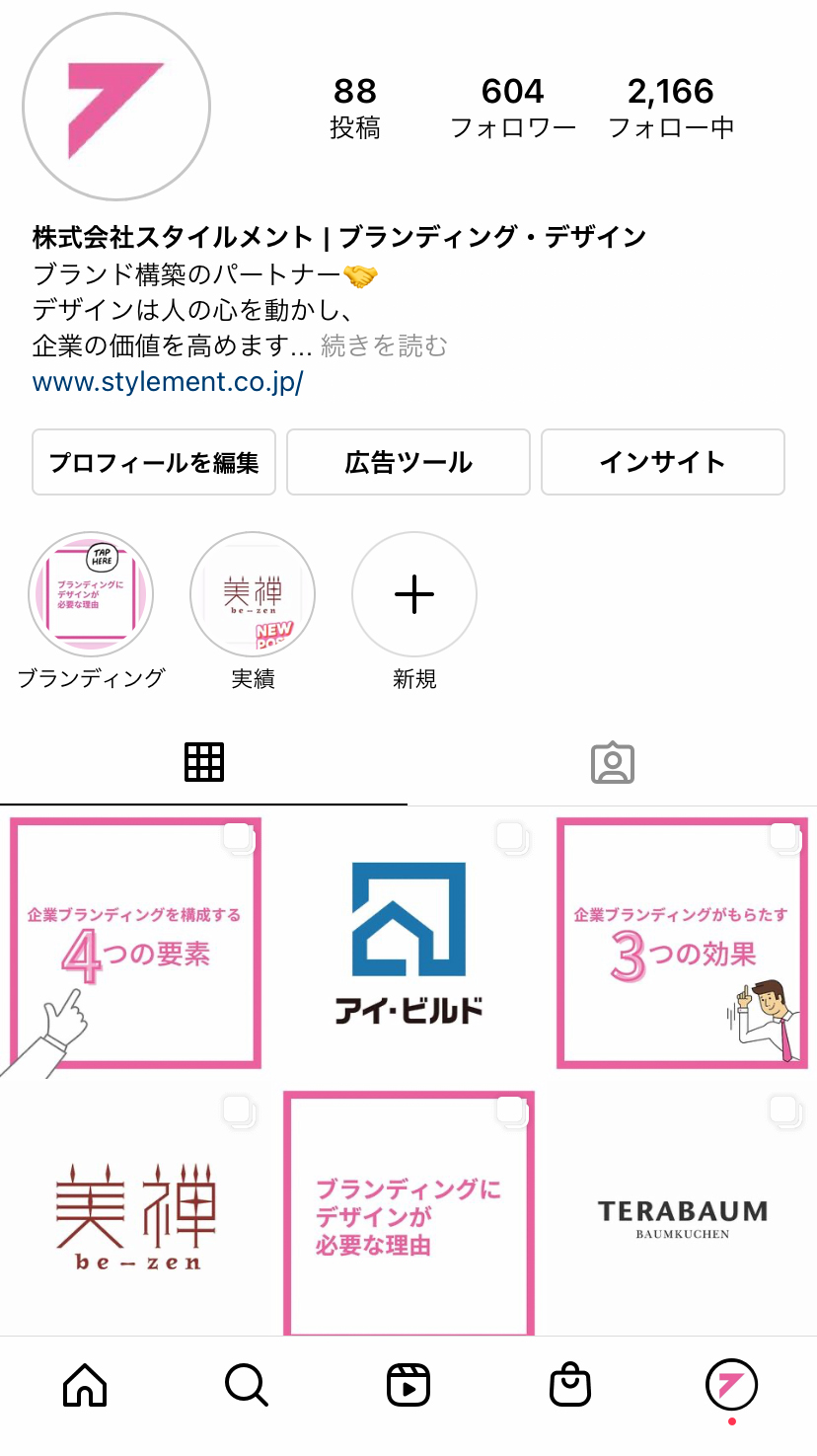Screen dimensions: 817x1456
Task: Open インサイト
Action: 663,462
